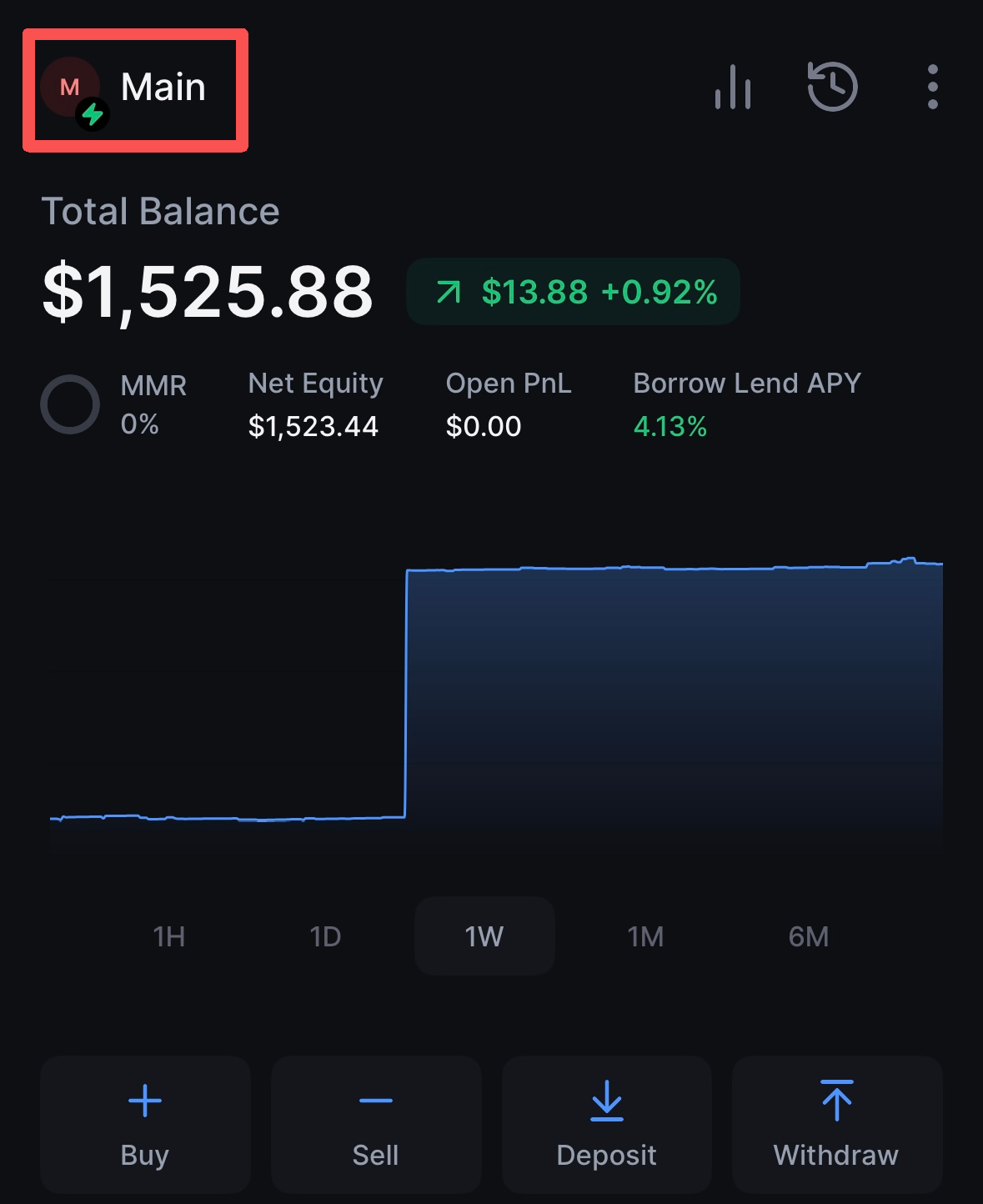Open the Main account switcher
Image resolution: width=983 pixels, height=1204 pixels.
coord(134,89)
